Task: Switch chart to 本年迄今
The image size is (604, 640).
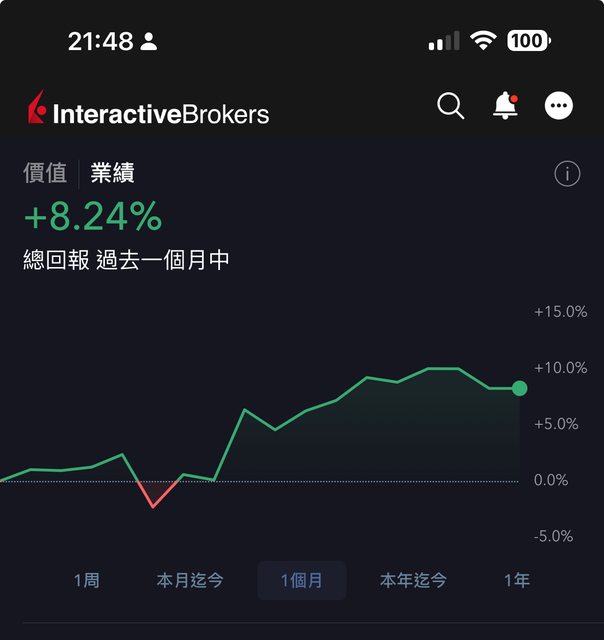Action: click(413, 580)
